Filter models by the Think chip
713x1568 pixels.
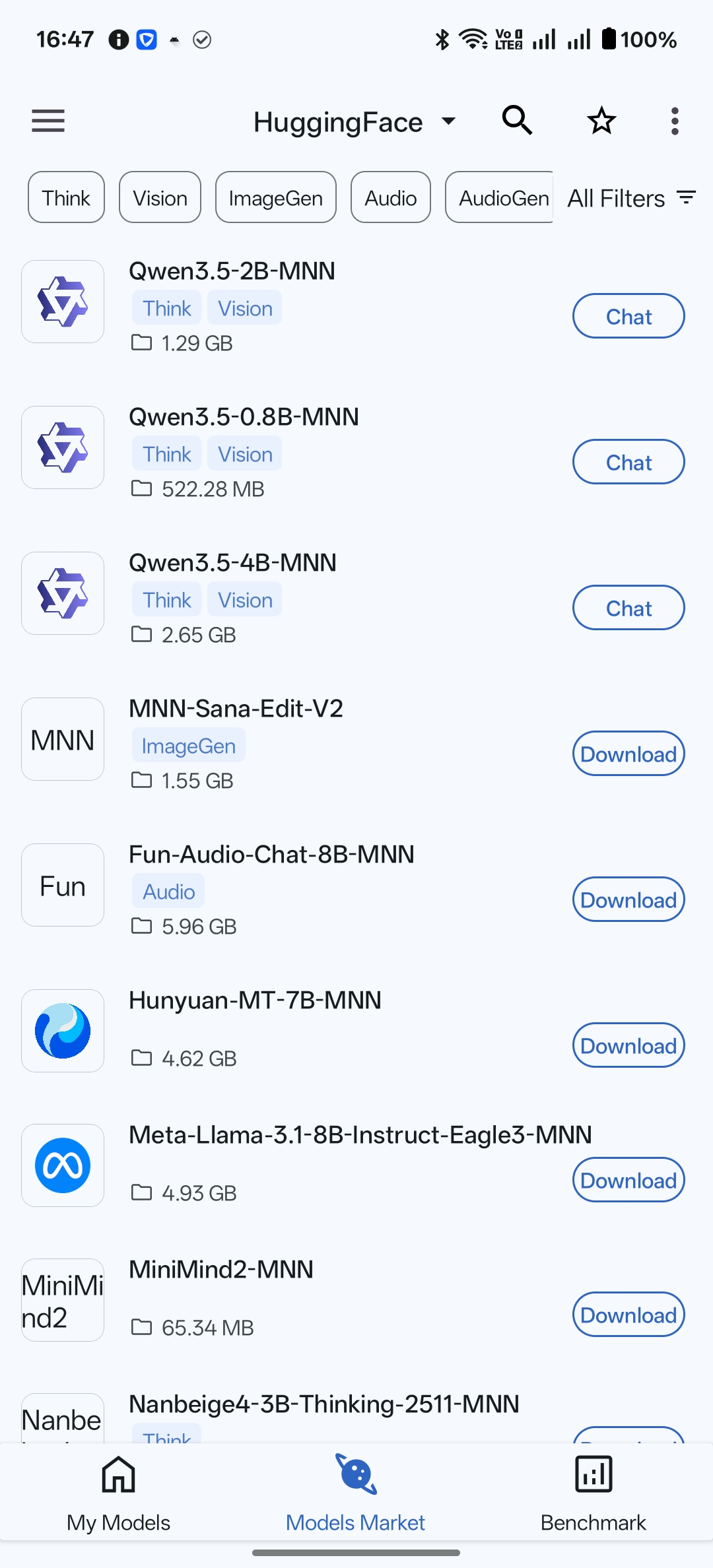[66, 197]
